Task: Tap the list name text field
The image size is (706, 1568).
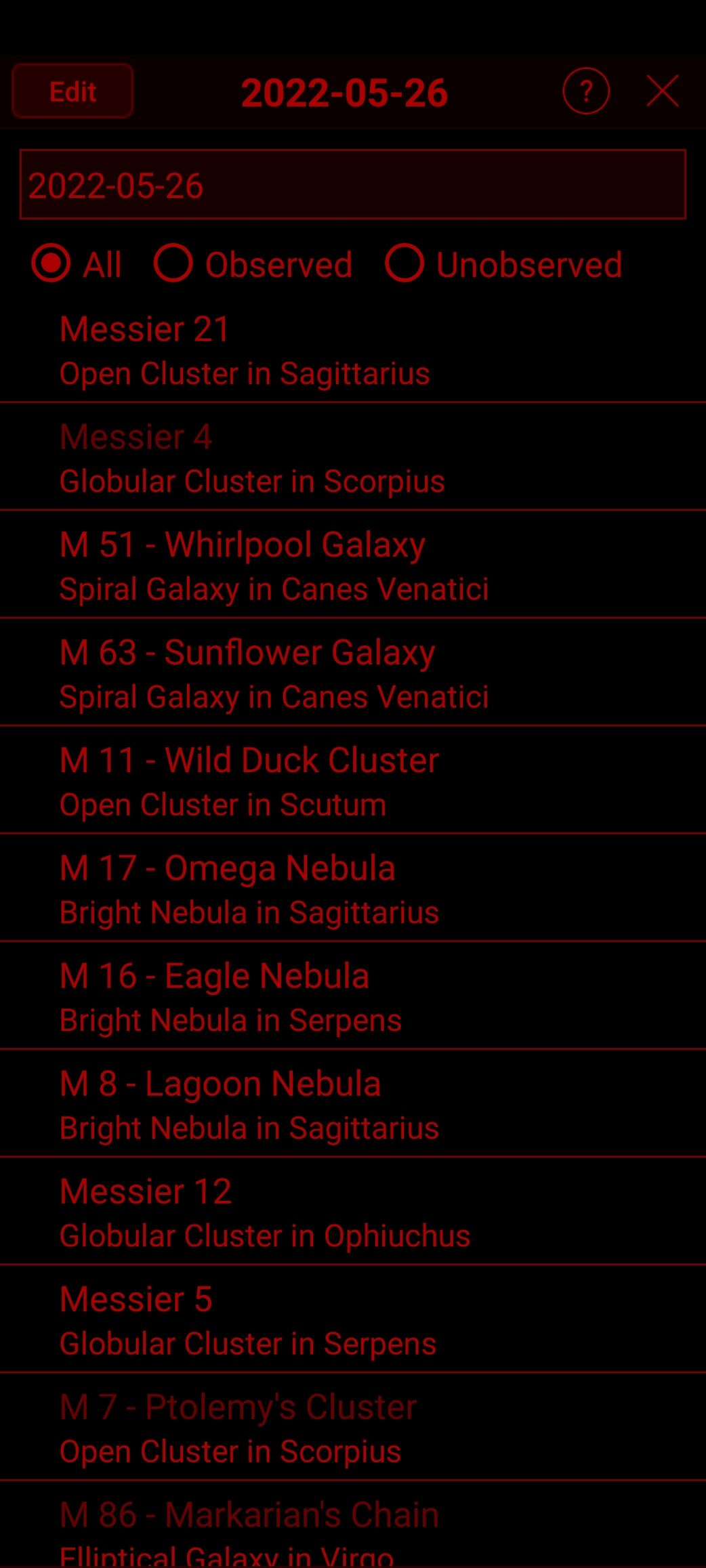Action: [353, 184]
